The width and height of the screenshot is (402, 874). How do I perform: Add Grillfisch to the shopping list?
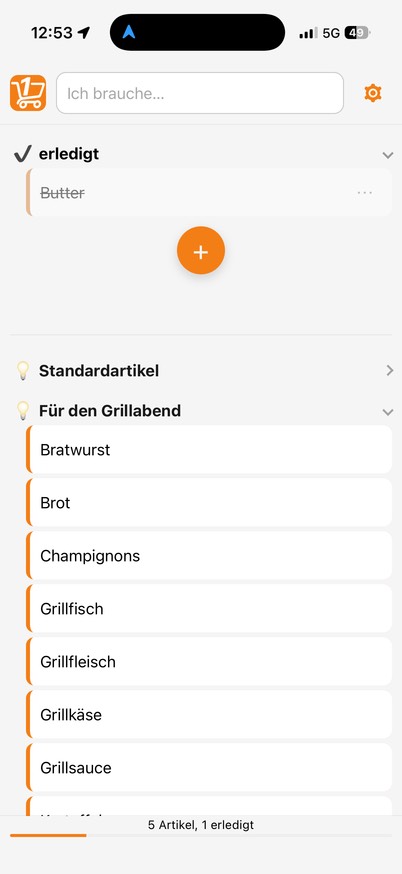209,609
